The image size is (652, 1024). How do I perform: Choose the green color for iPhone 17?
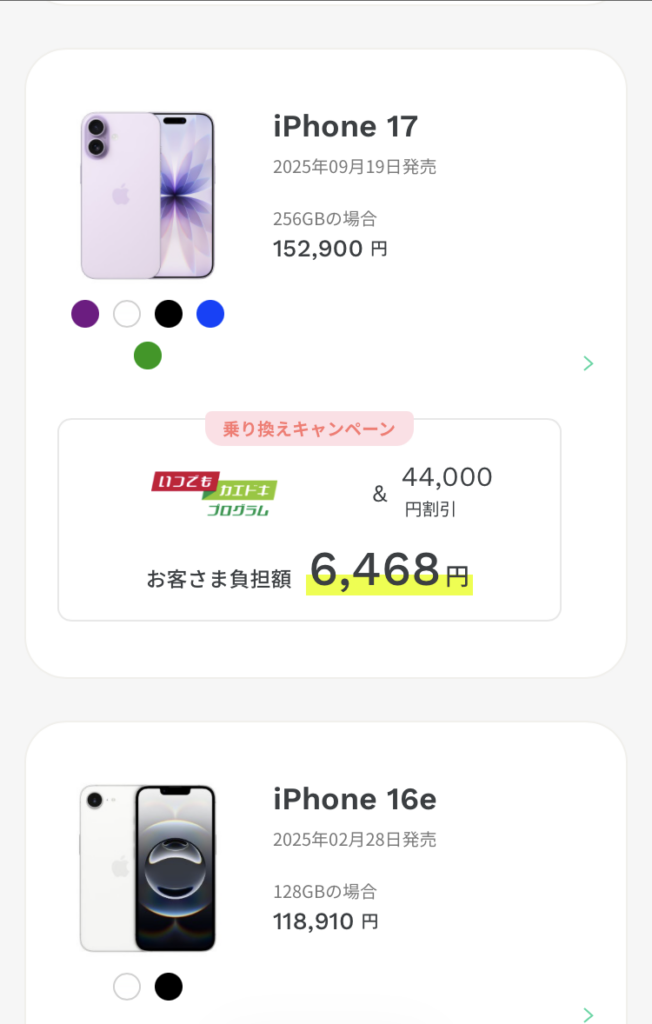point(148,356)
